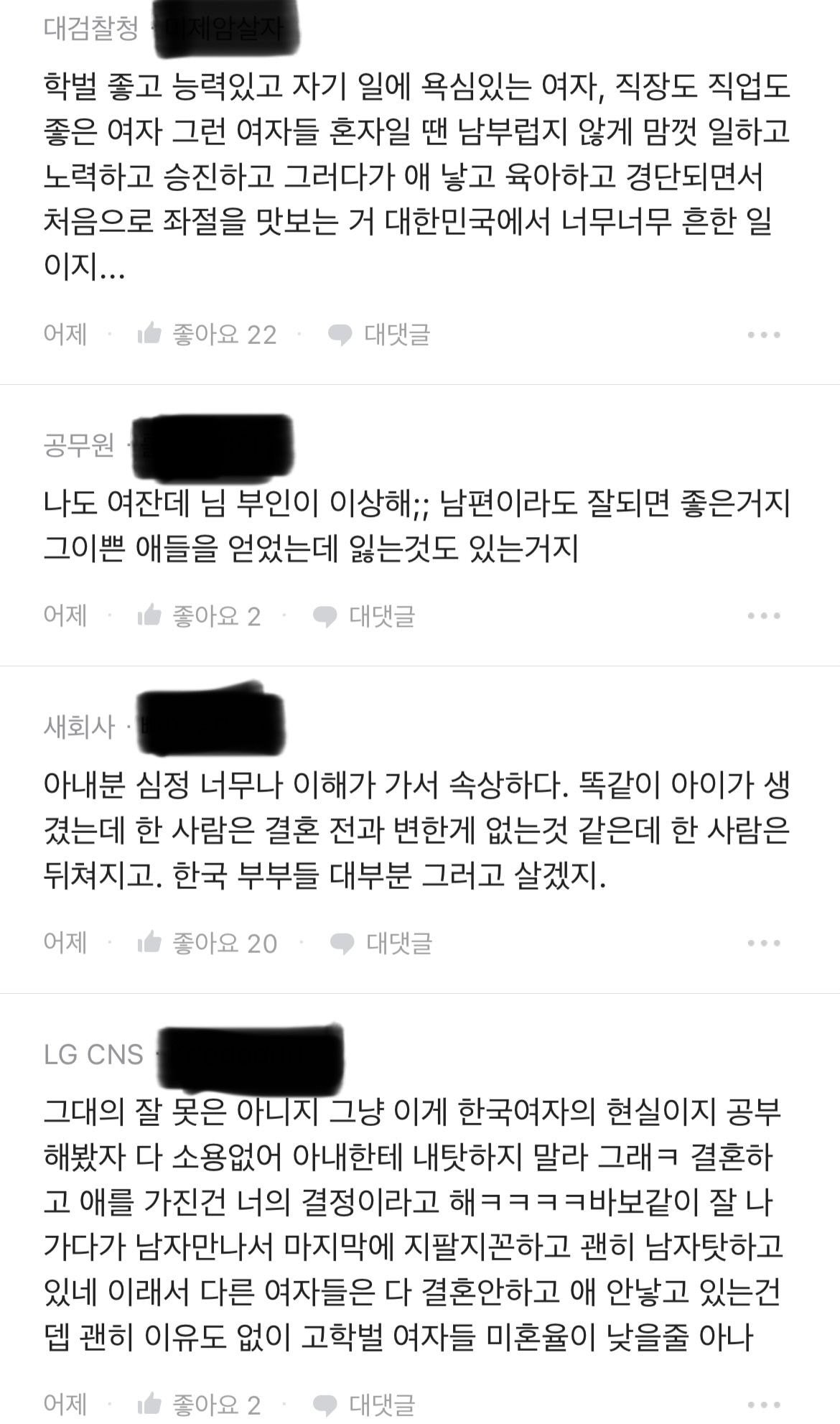Open overflow menu on 새회사 comment
The width and height of the screenshot is (840, 1424).
pos(763,943)
